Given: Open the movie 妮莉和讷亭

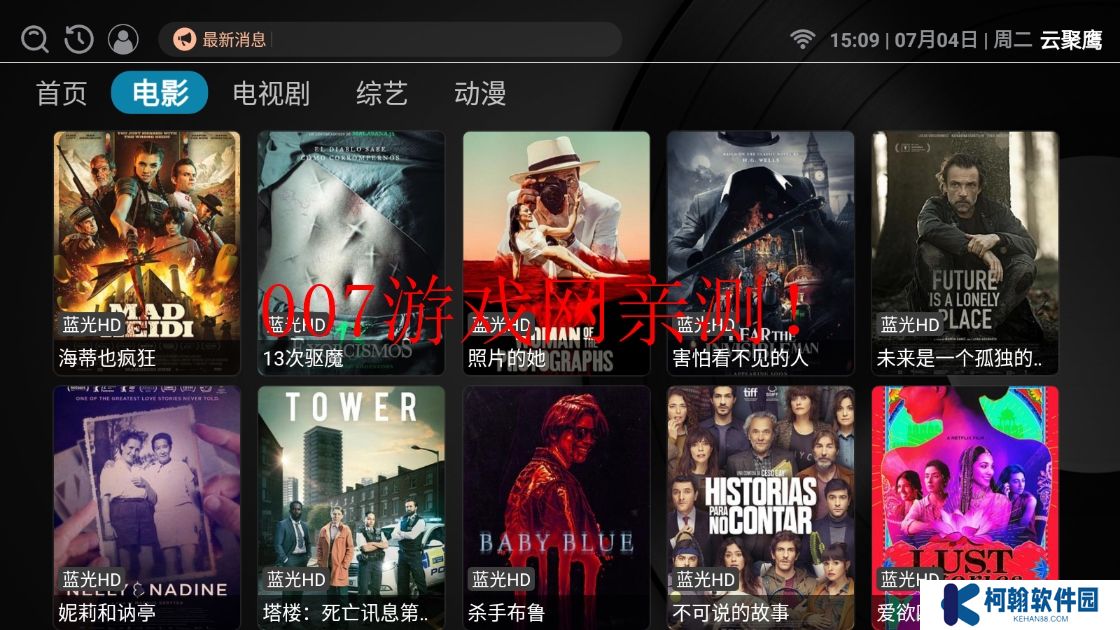Looking at the screenshot, I should [147, 507].
